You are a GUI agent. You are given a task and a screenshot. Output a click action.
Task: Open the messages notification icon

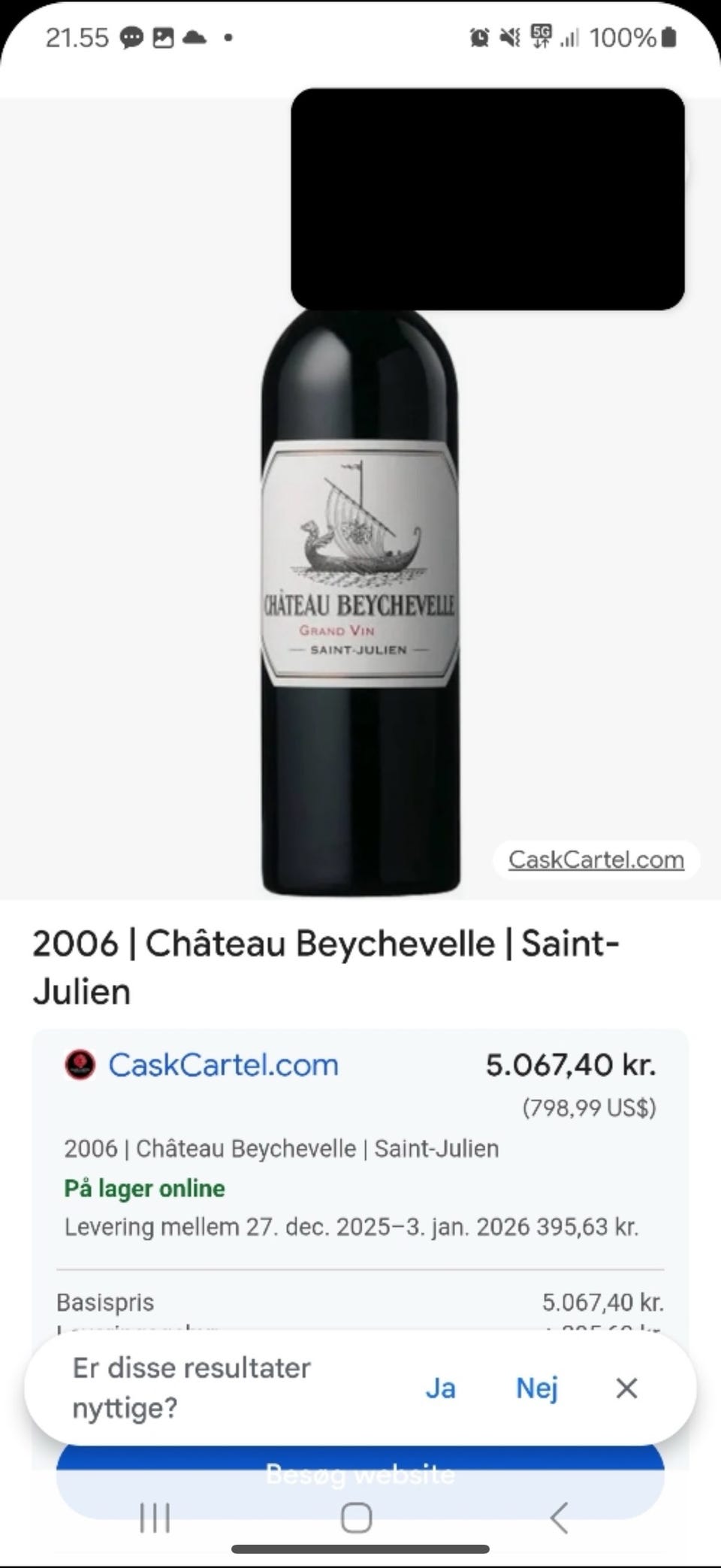tap(131, 37)
